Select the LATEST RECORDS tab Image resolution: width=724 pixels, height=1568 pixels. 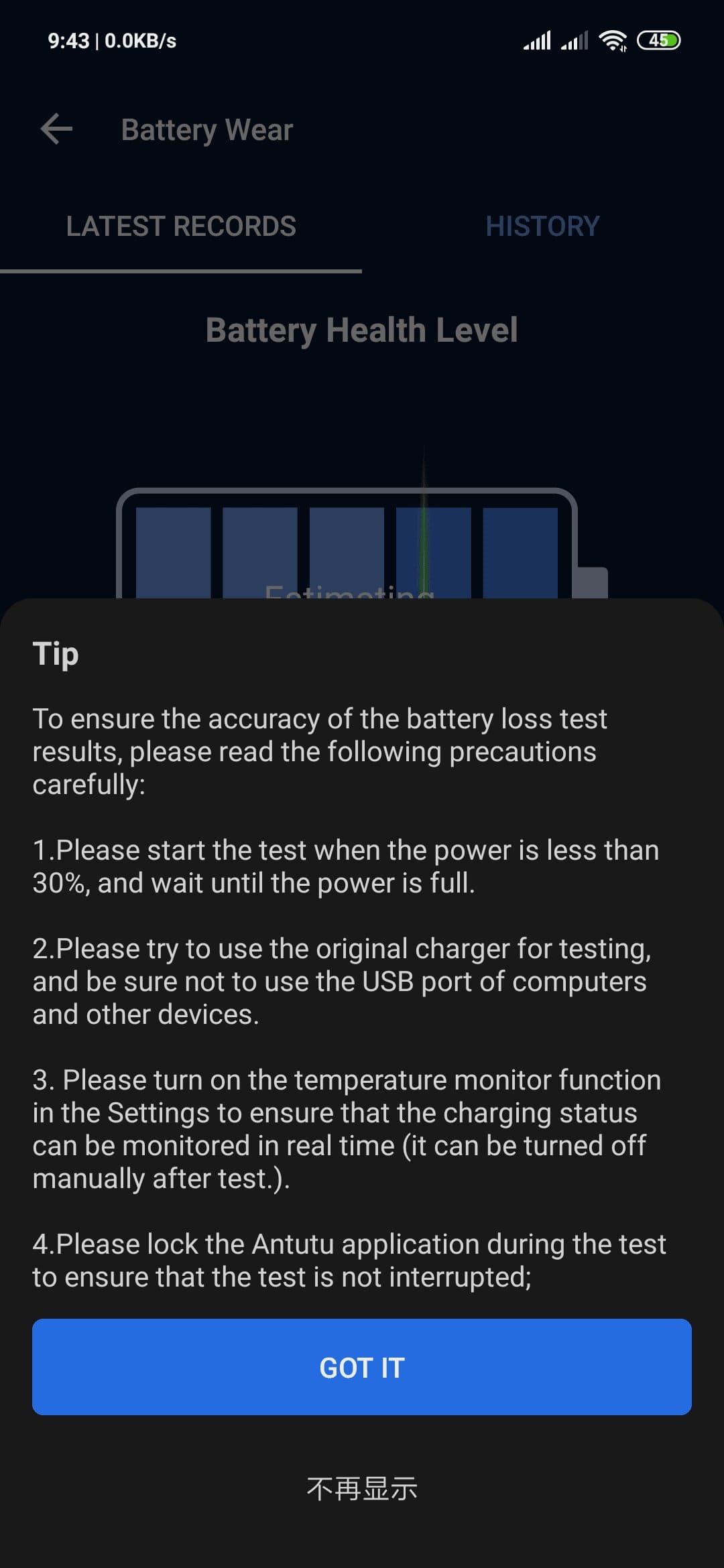pos(181,226)
